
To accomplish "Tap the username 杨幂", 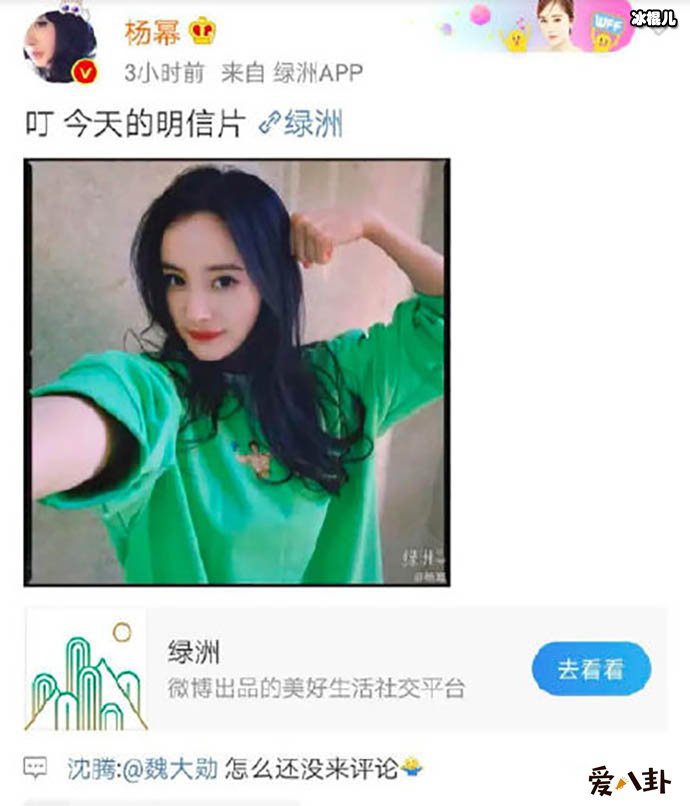I will [152, 34].
